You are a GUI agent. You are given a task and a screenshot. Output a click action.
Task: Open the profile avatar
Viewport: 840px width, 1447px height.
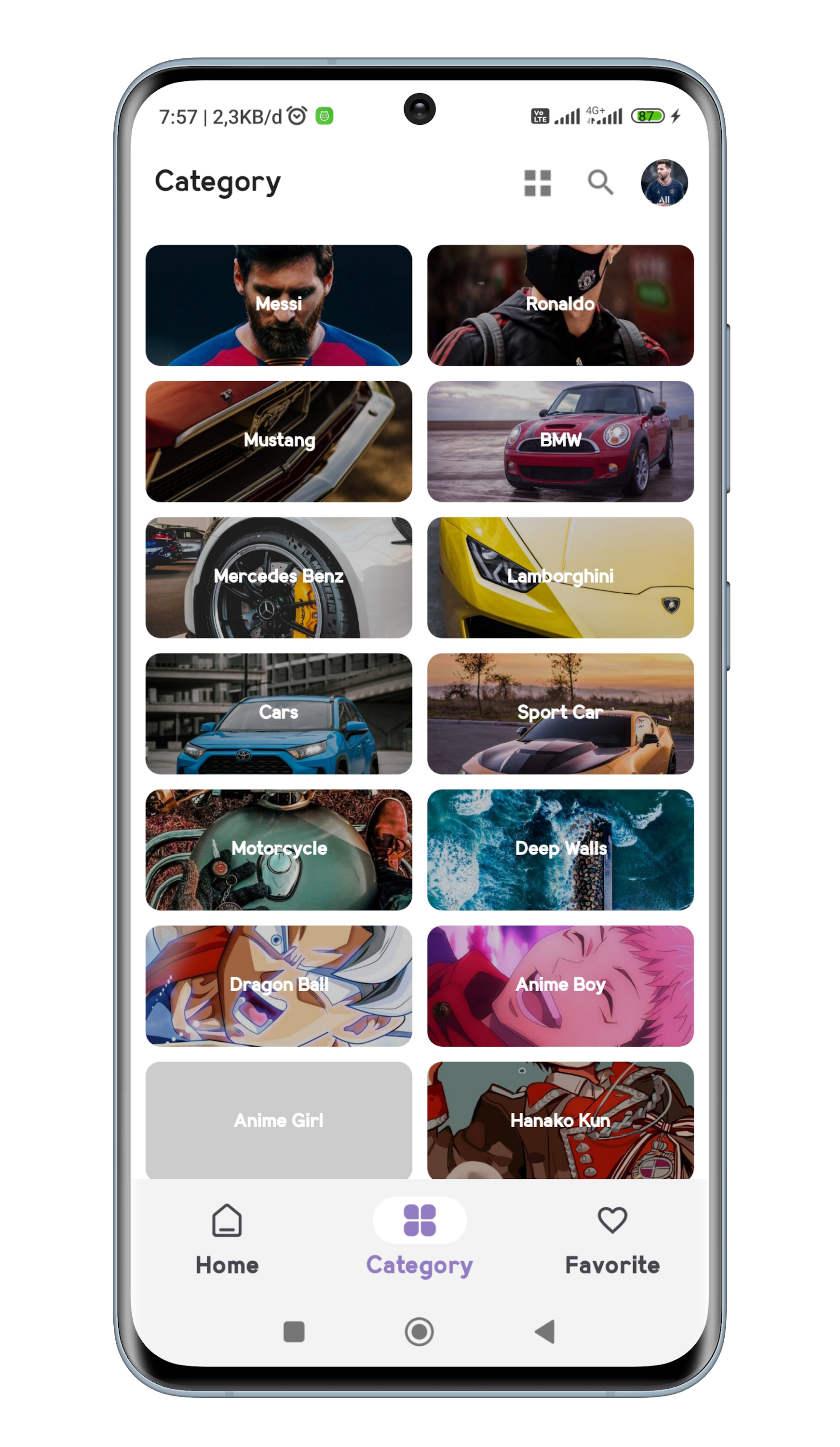(664, 183)
